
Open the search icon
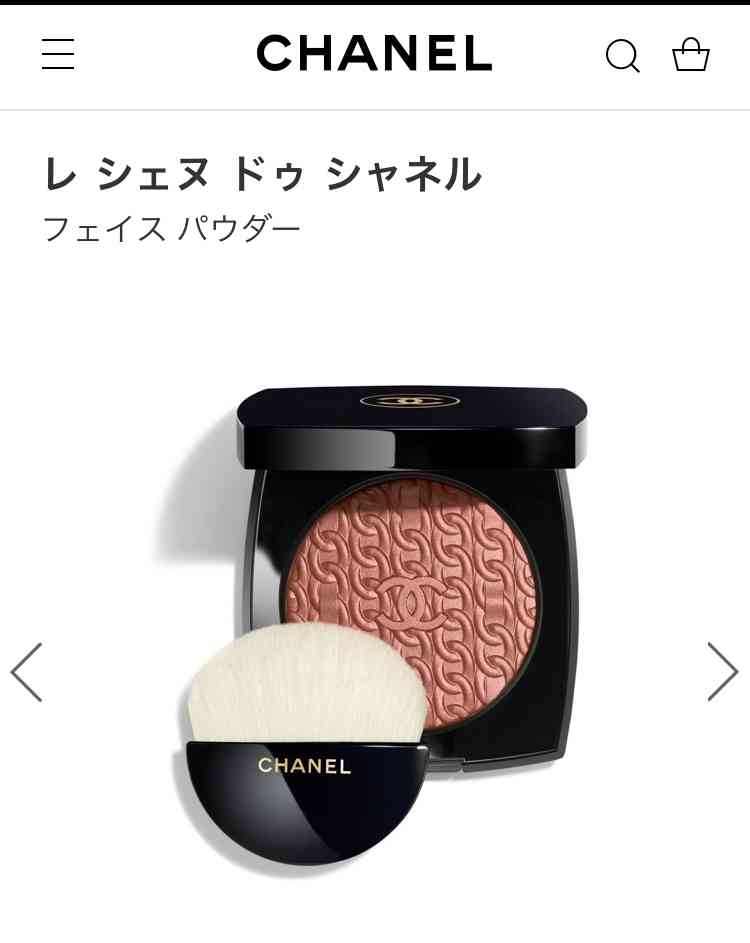(x=622, y=55)
